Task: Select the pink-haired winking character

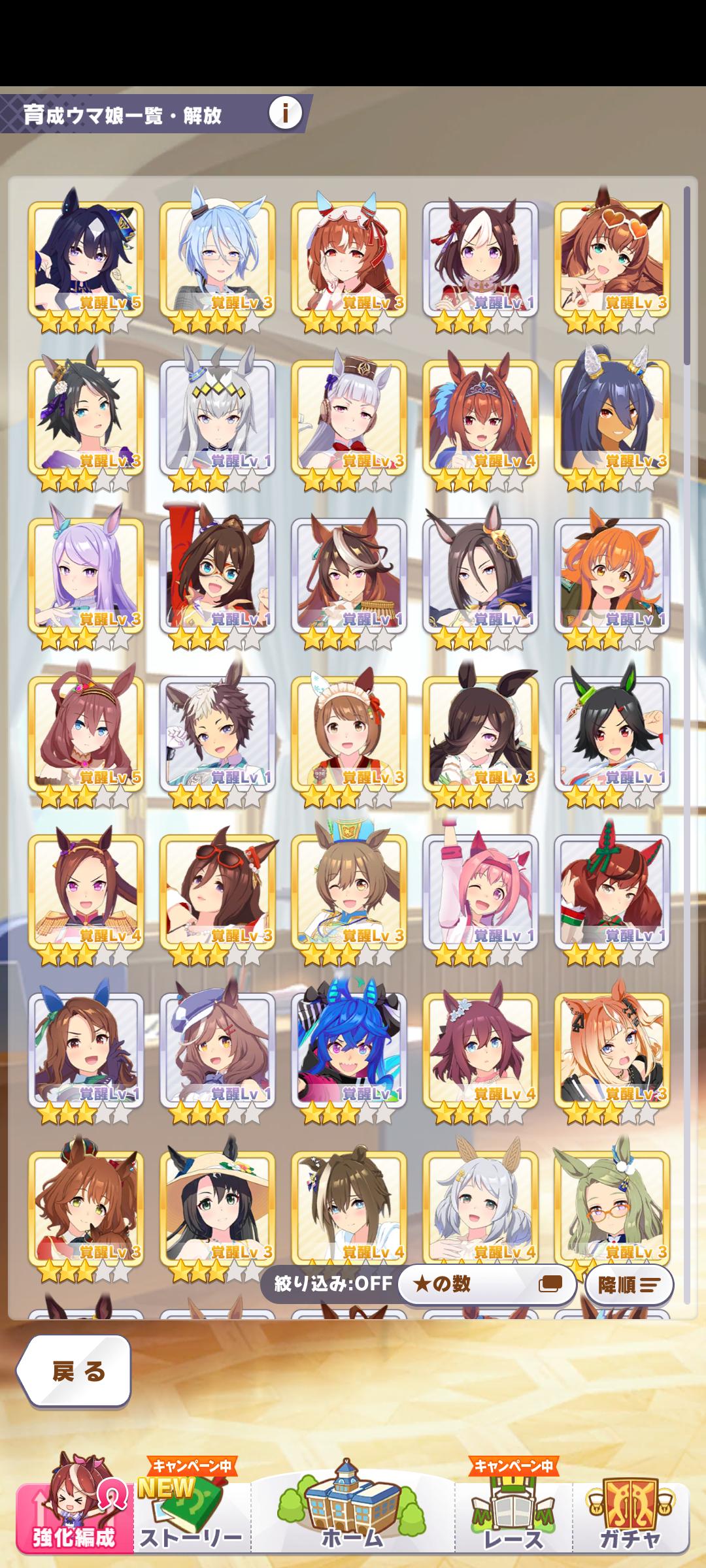Action: click(x=480, y=892)
